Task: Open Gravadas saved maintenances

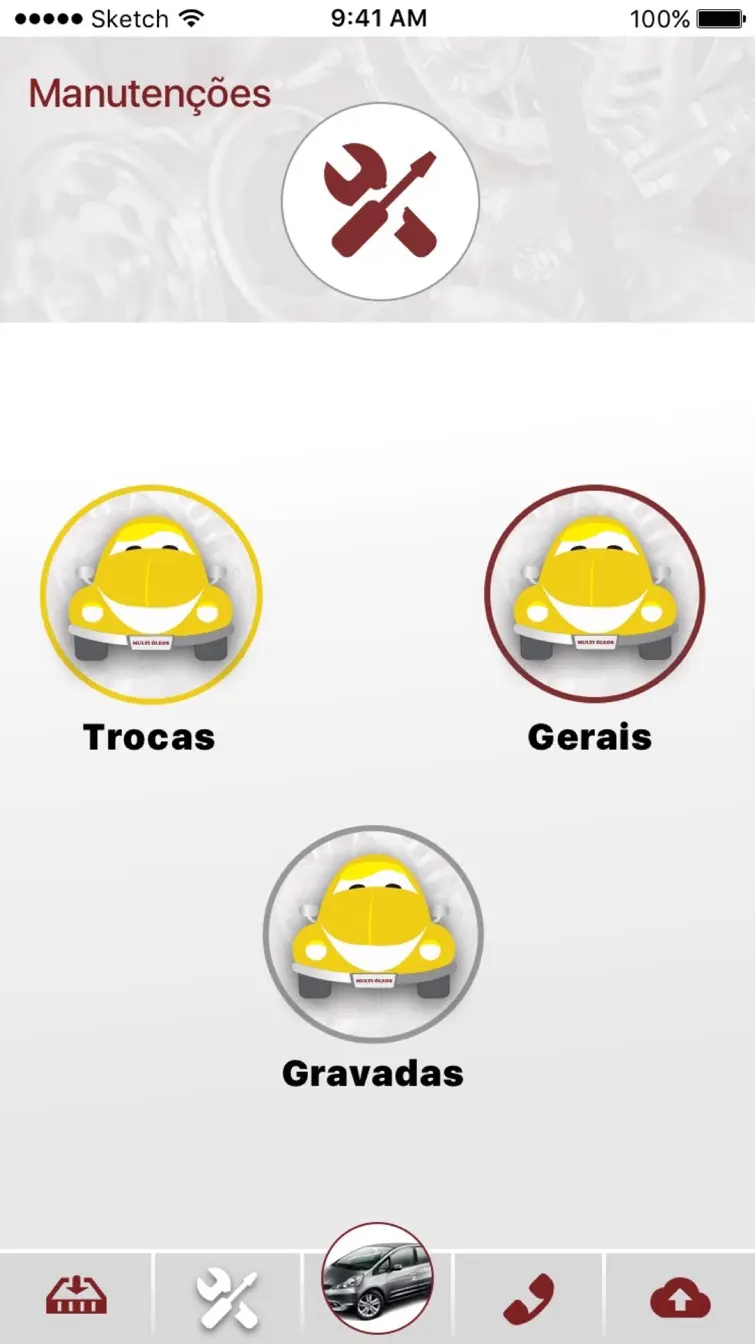Action: coord(373,934)
